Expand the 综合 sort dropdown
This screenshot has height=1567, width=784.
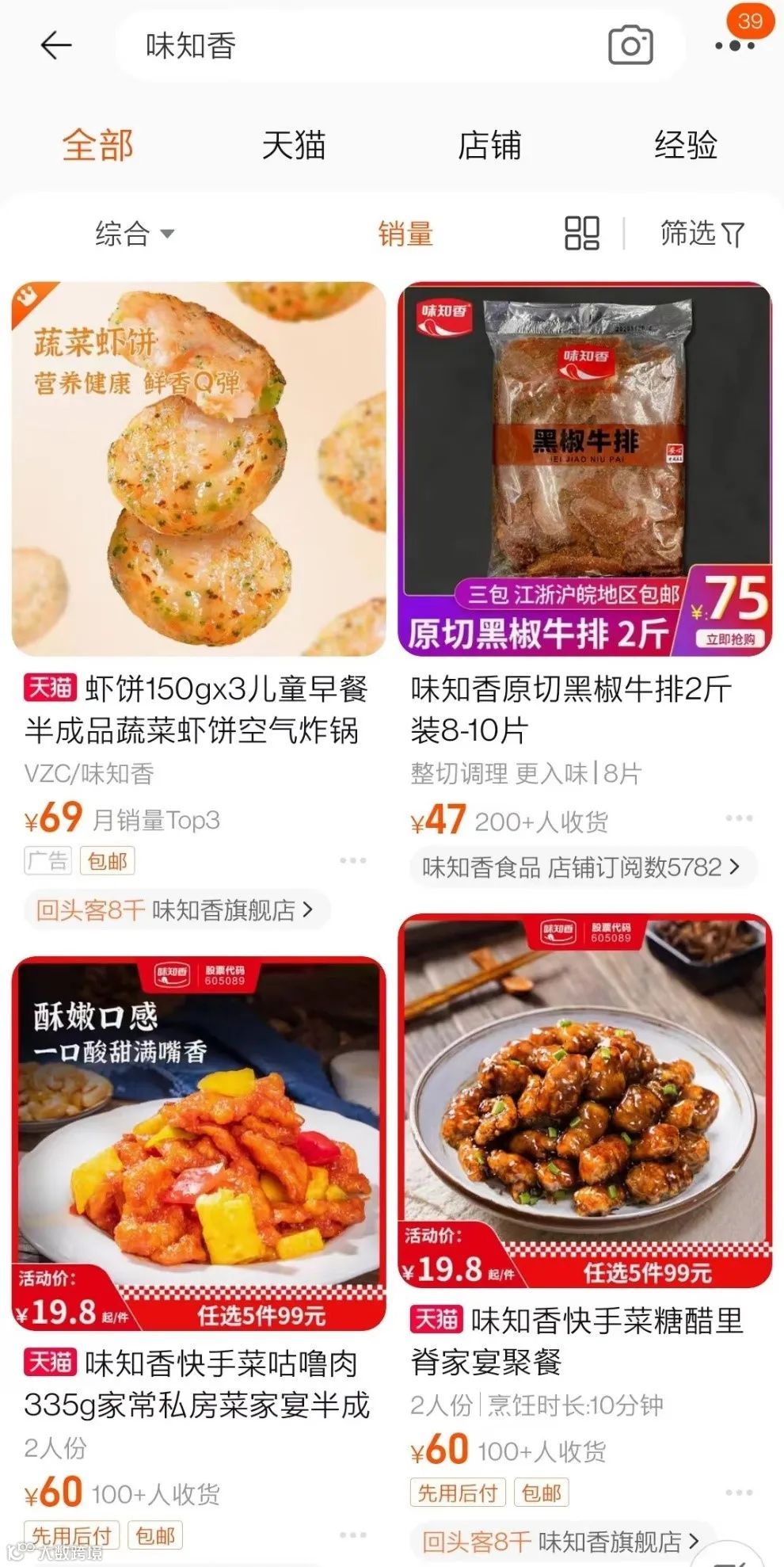[x=135, y=234]
